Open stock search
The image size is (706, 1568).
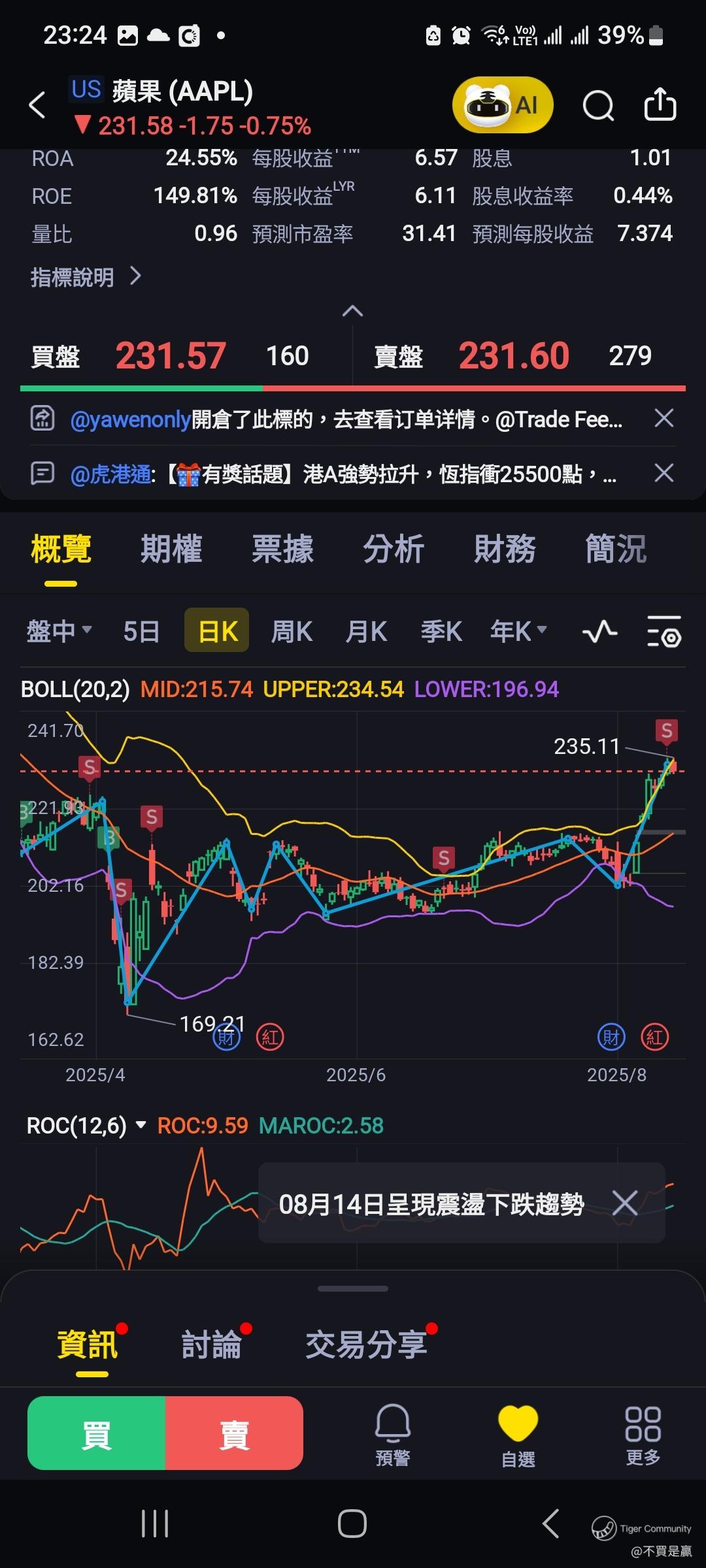[x=598, y=105]
